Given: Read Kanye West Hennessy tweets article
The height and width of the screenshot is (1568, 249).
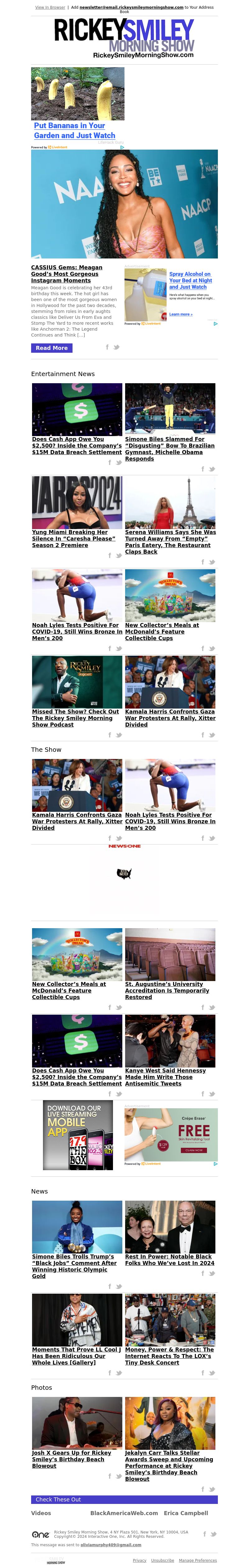Looking at the screenshot, I should pos(165,1077).
